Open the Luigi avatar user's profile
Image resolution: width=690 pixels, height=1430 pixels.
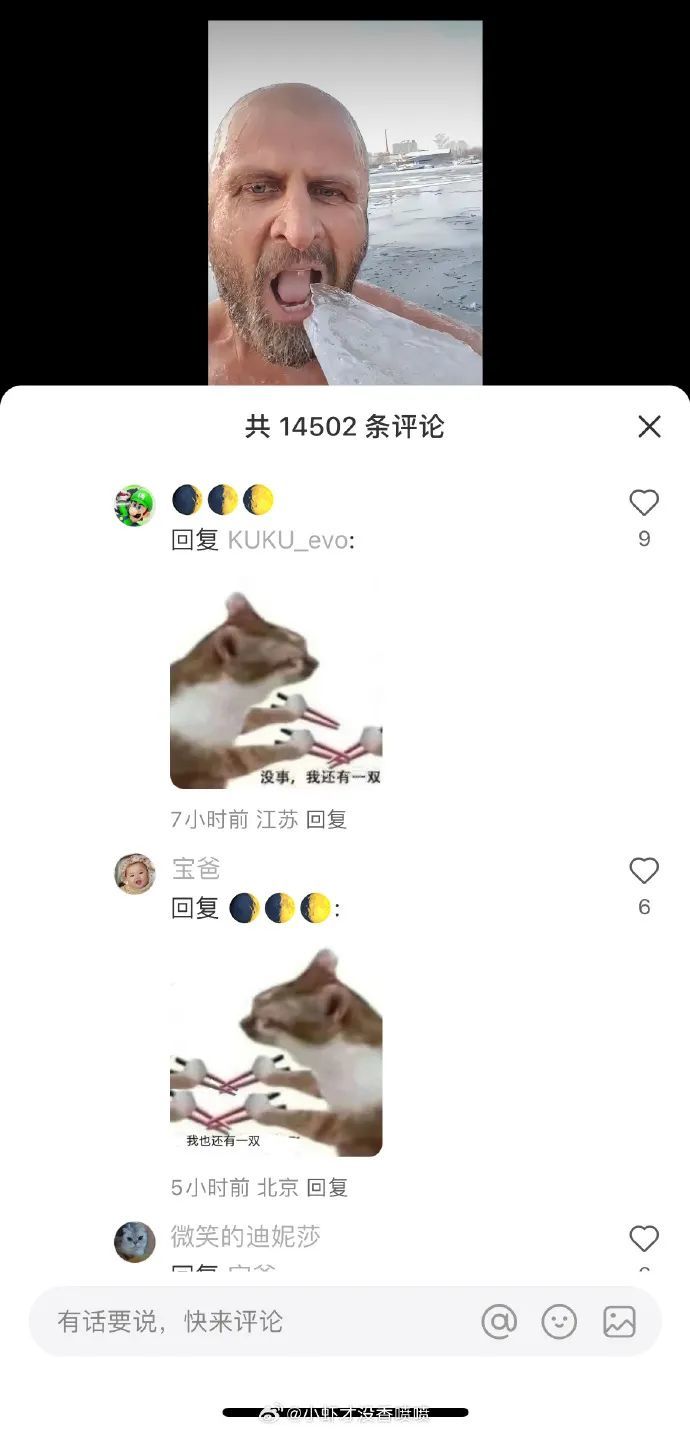pyautogui.click(x=135, y=506)
